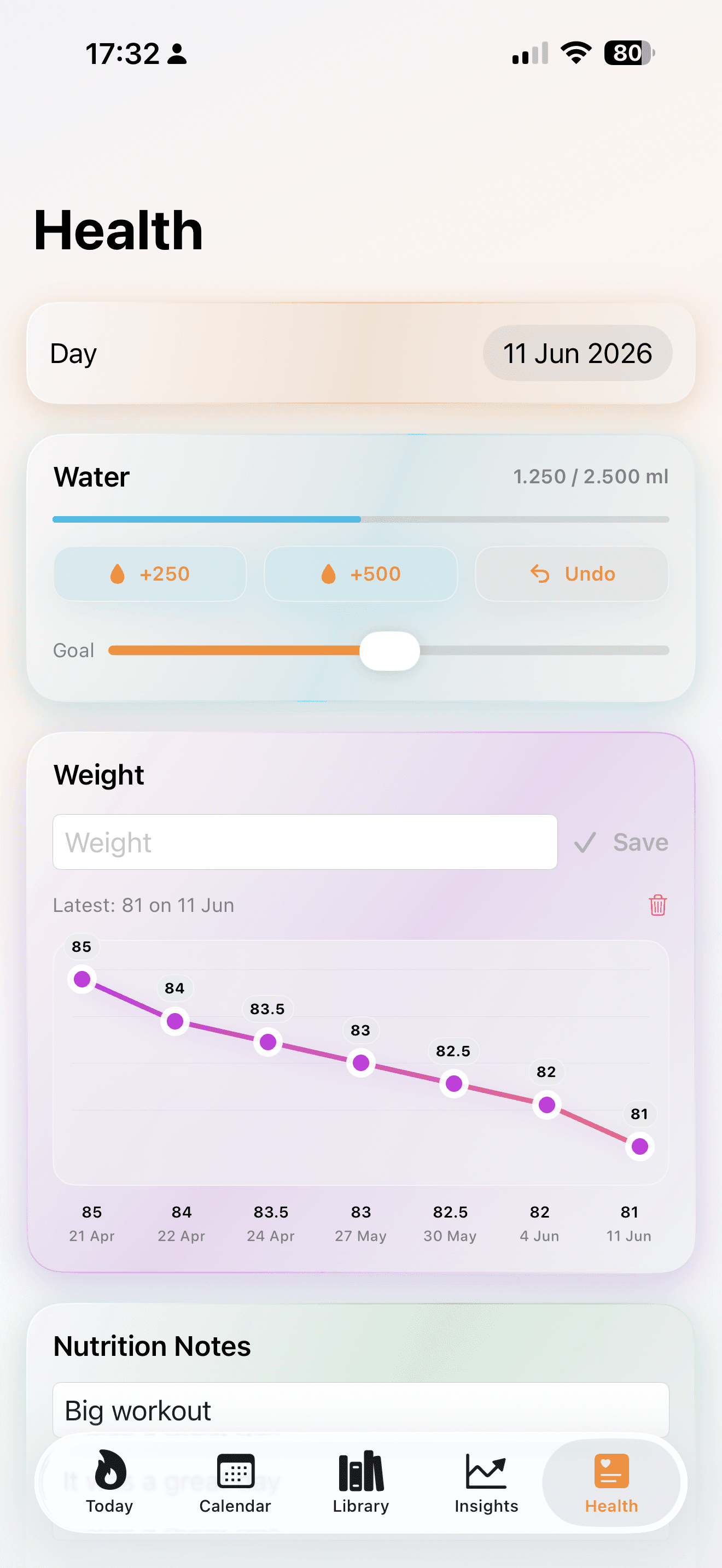Focus the Weight input field
722x1568 pixels.
coord(305,842)
